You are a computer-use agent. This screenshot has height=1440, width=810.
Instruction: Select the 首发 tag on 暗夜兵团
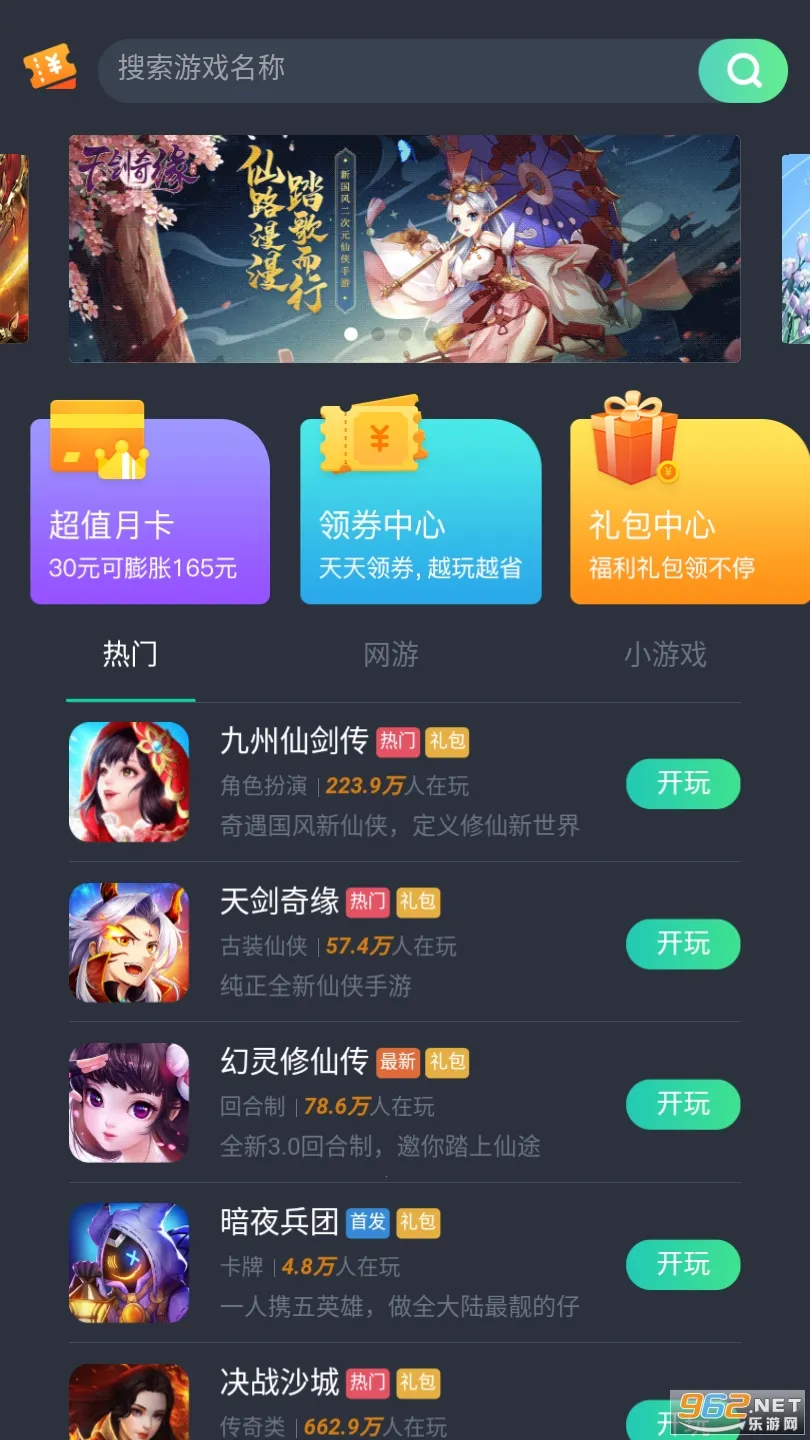tap(366, 1222)
